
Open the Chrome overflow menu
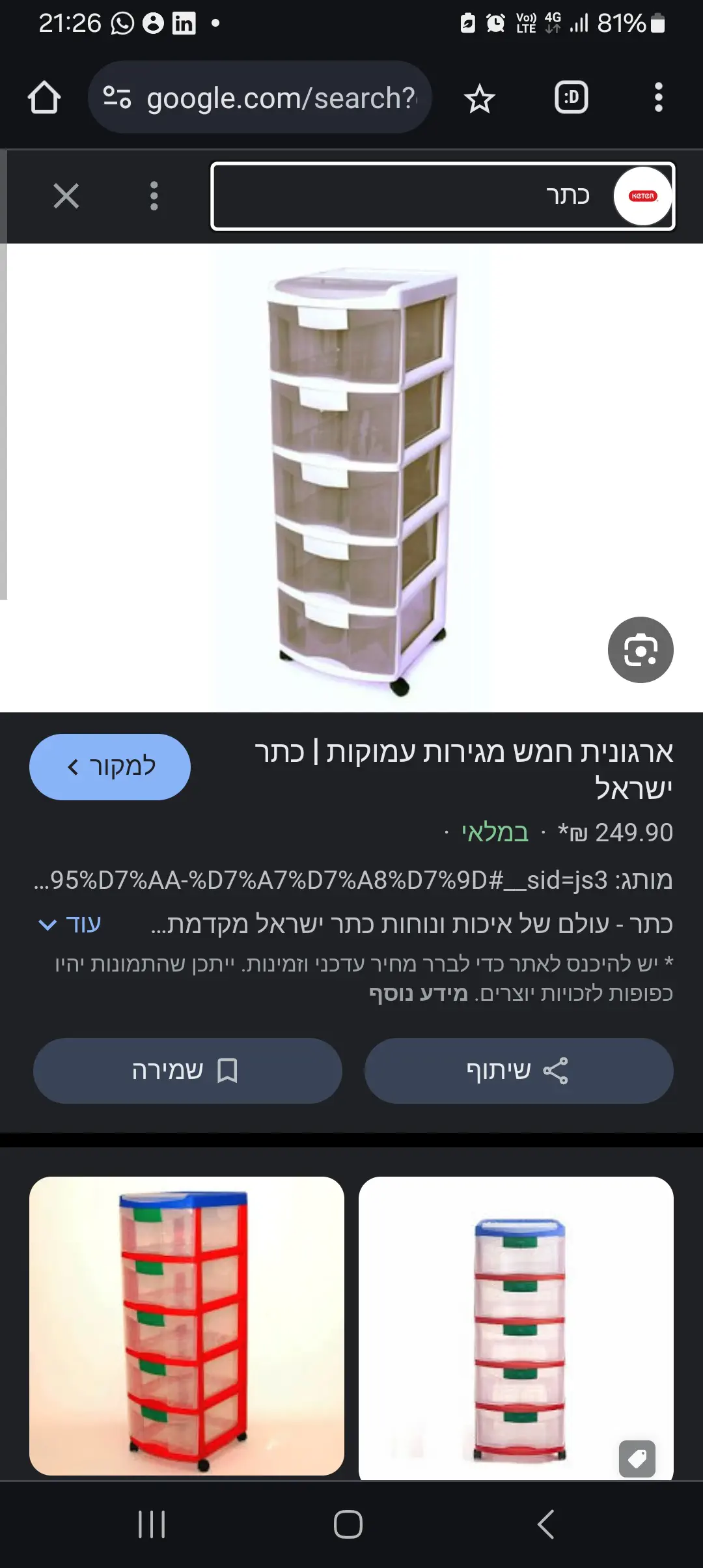click(x=658, y=98)
